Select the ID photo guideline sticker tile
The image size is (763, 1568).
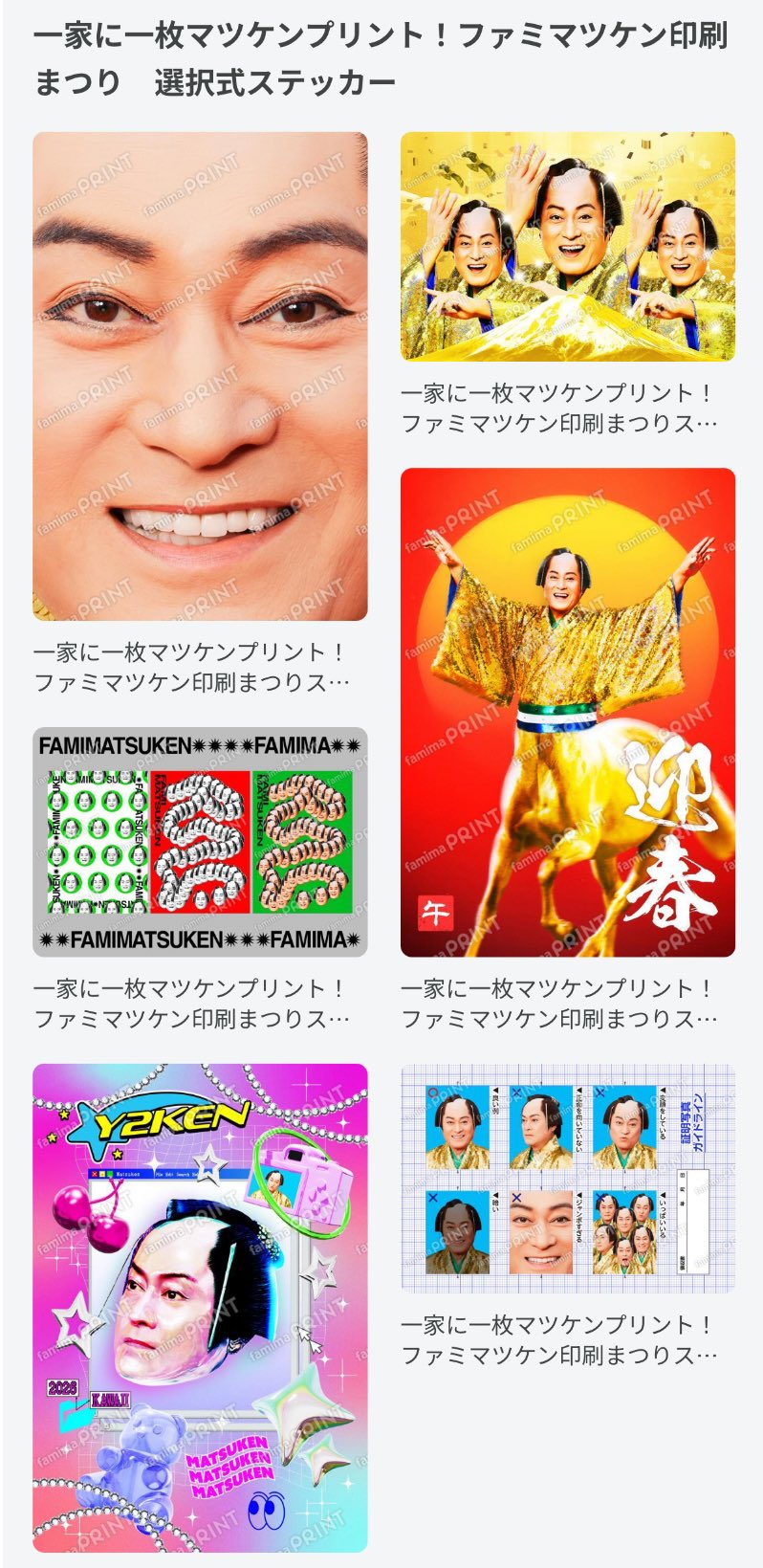pyautogui.click(x=567, y=1179)
